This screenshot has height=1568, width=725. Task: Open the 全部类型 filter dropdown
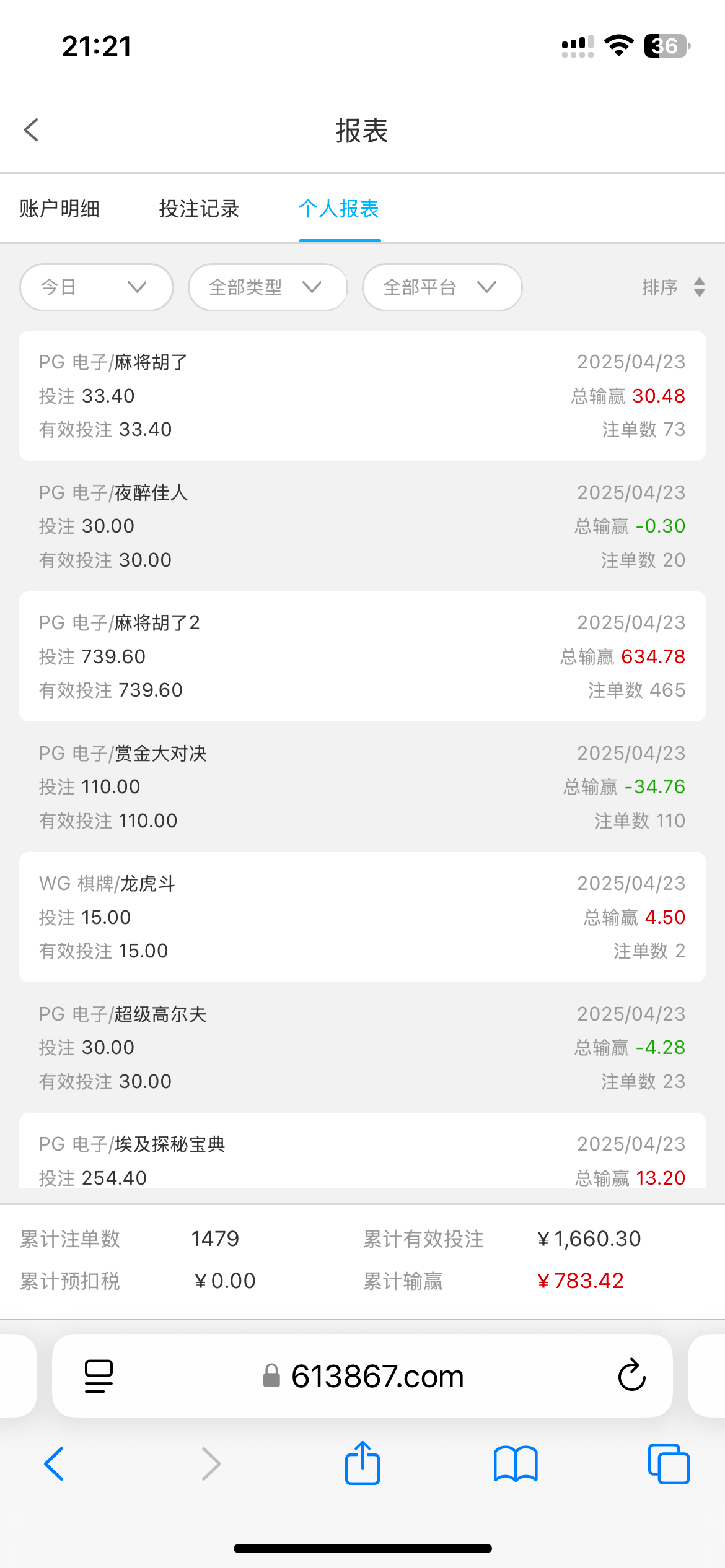point(268,287)
